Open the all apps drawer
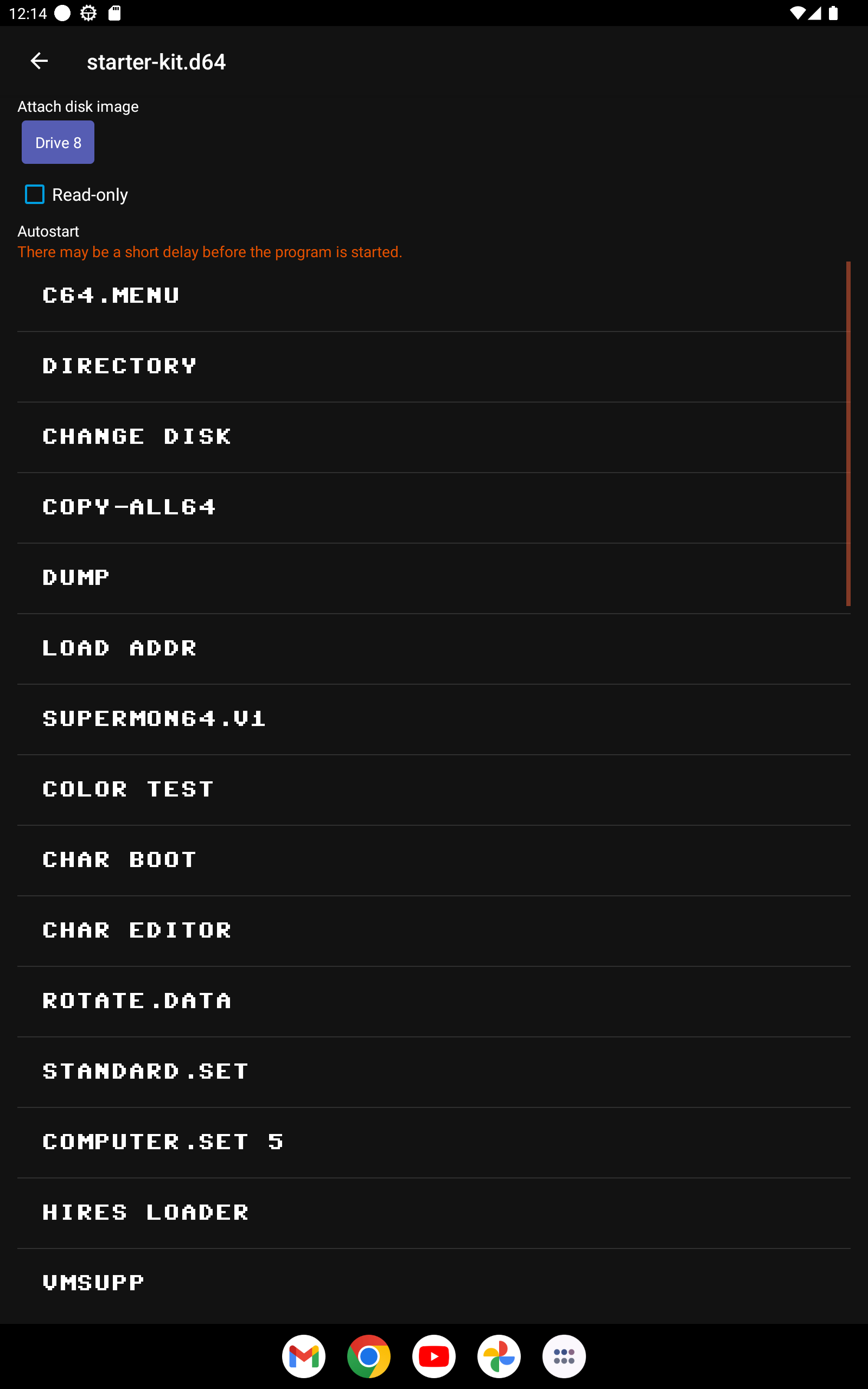Screen dimensions: 868x1389 click(x=564, y=1356)
